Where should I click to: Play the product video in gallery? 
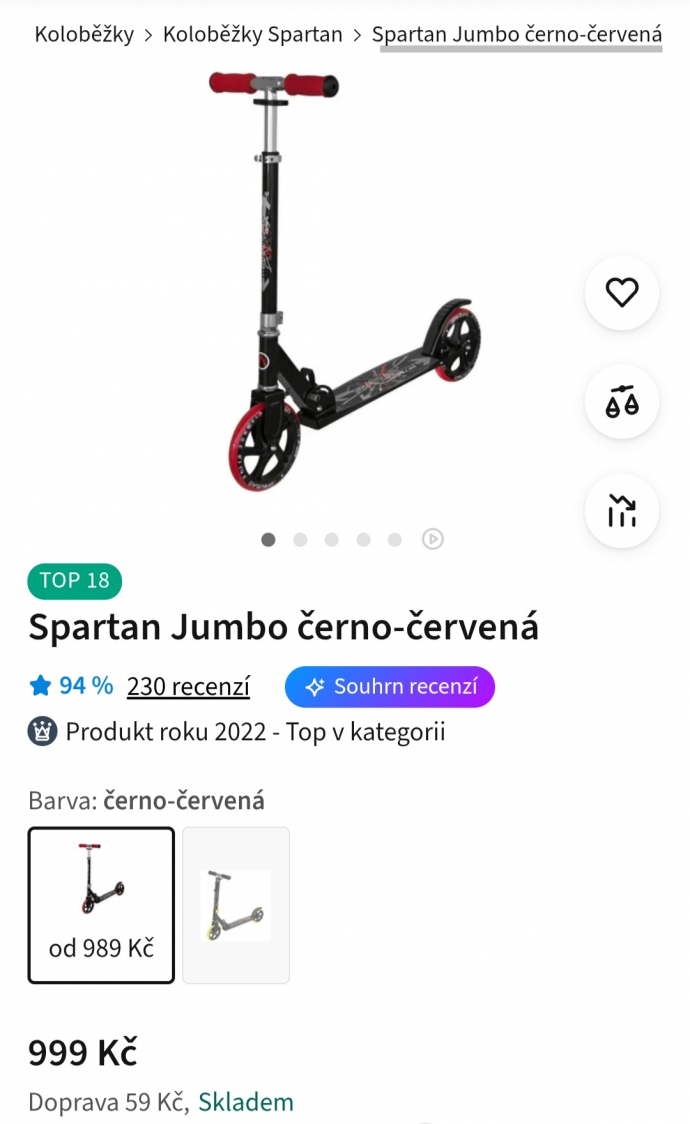coord(432,539)
